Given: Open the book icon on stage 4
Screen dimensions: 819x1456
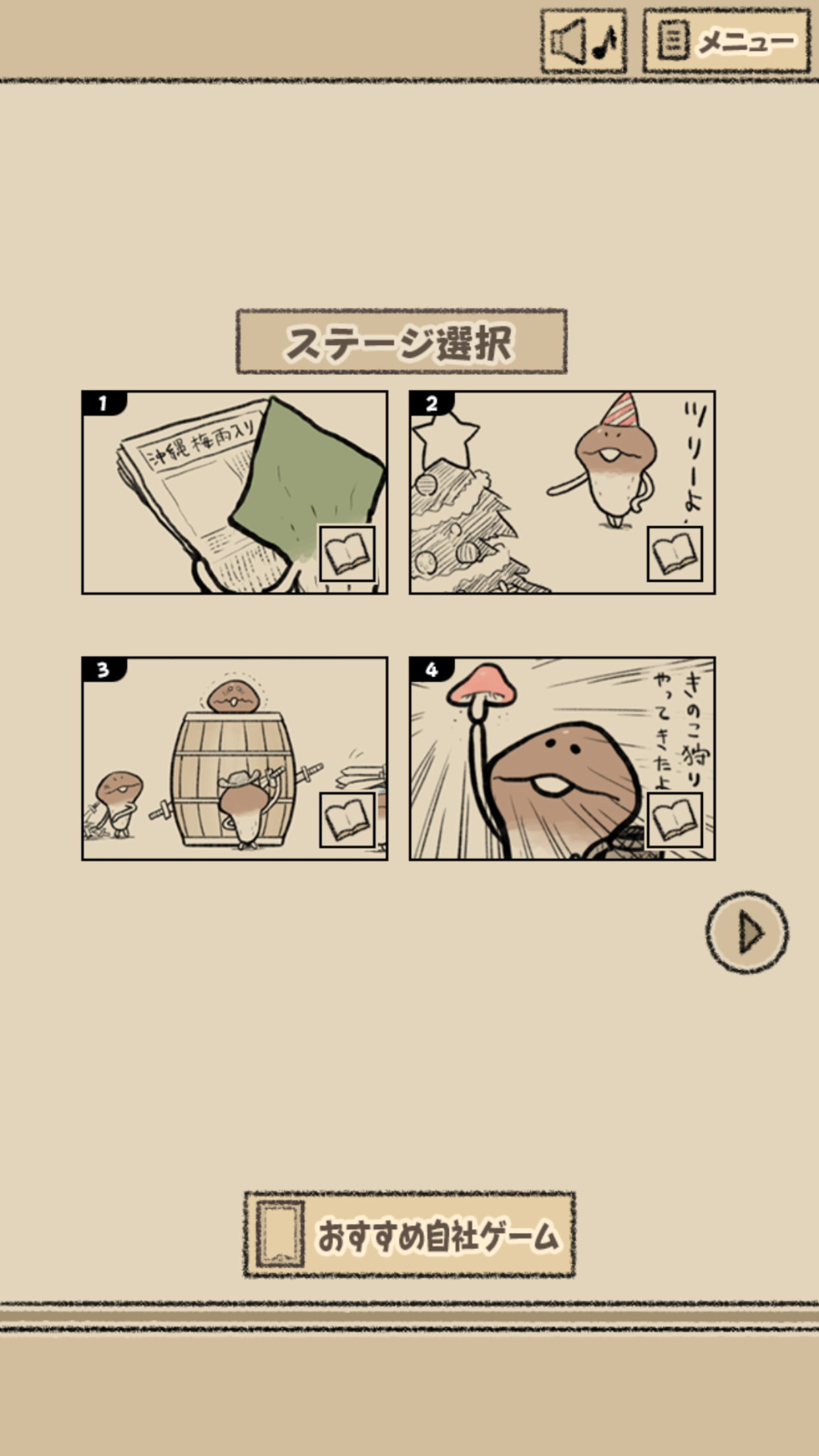Looking at the screenshot, I should (x=675, y=820).
